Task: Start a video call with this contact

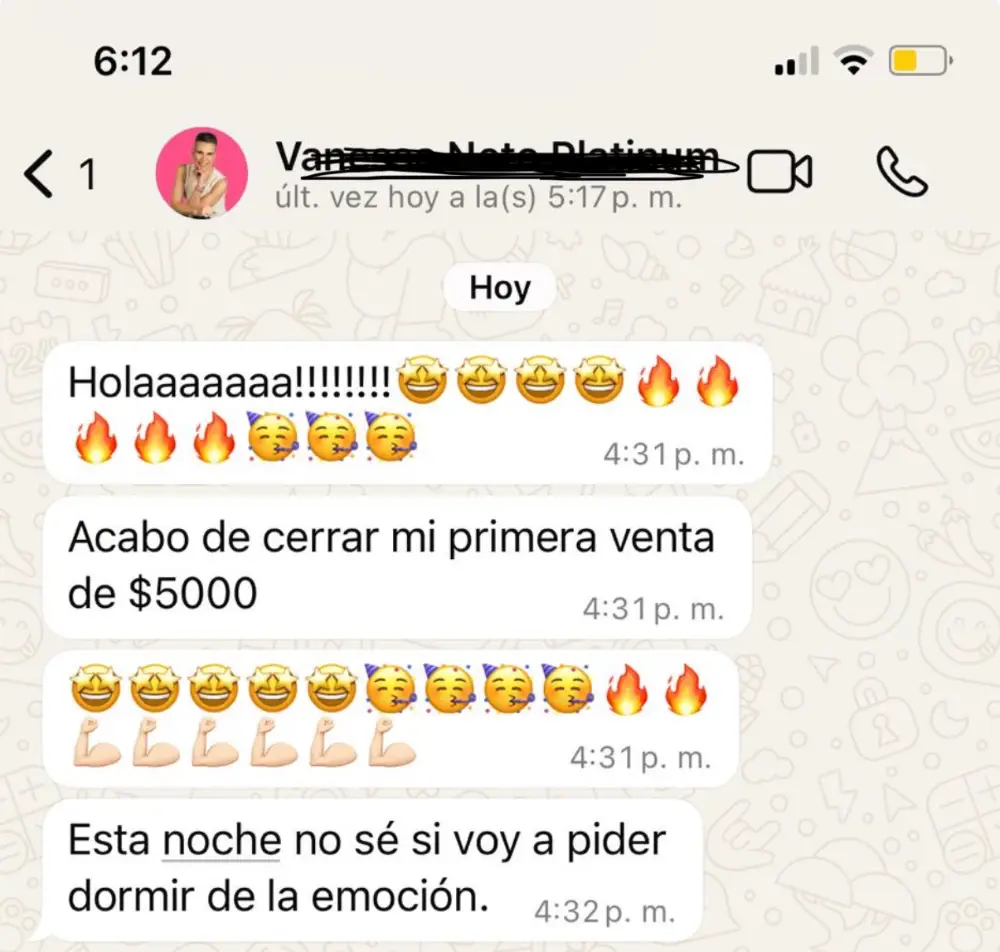Action: [780, 172]
